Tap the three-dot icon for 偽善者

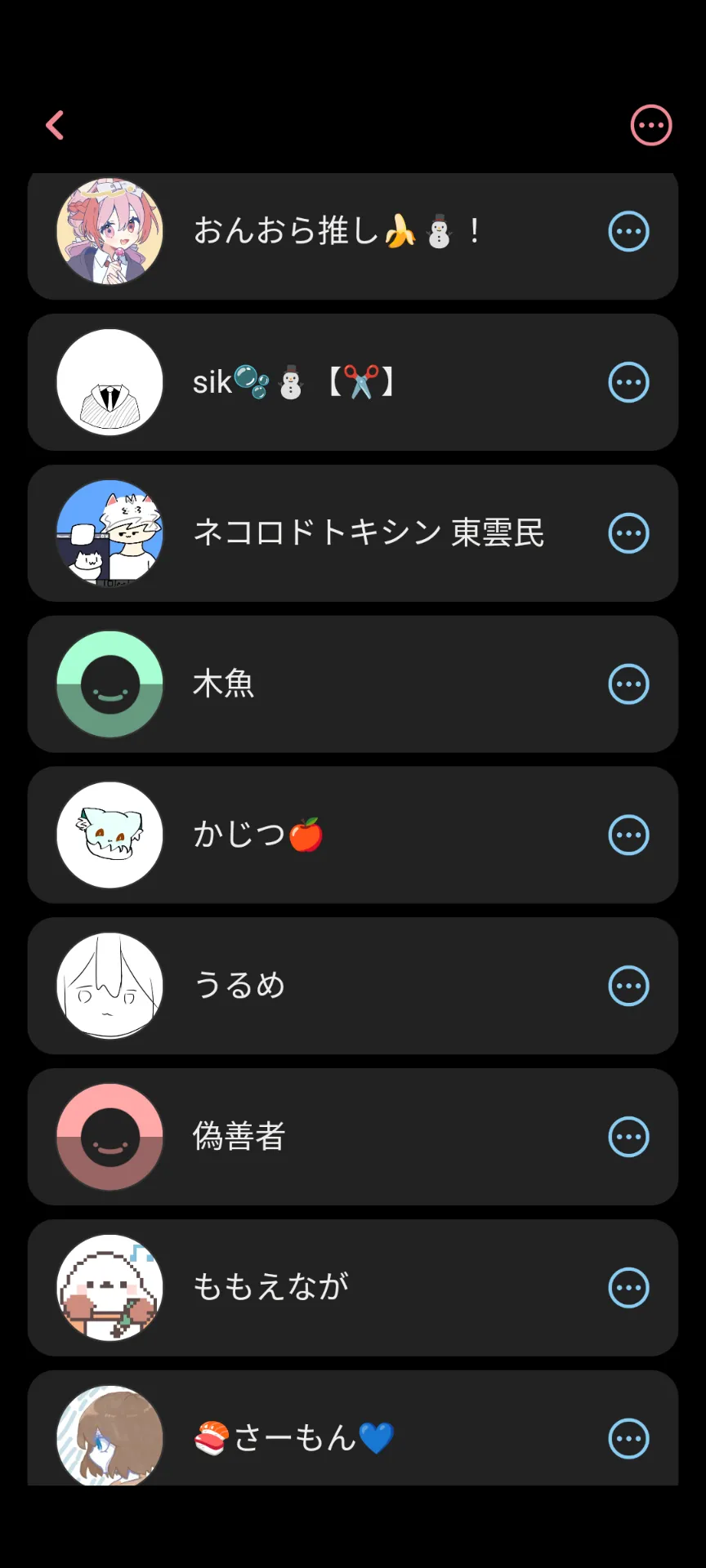coord(629,1137)
